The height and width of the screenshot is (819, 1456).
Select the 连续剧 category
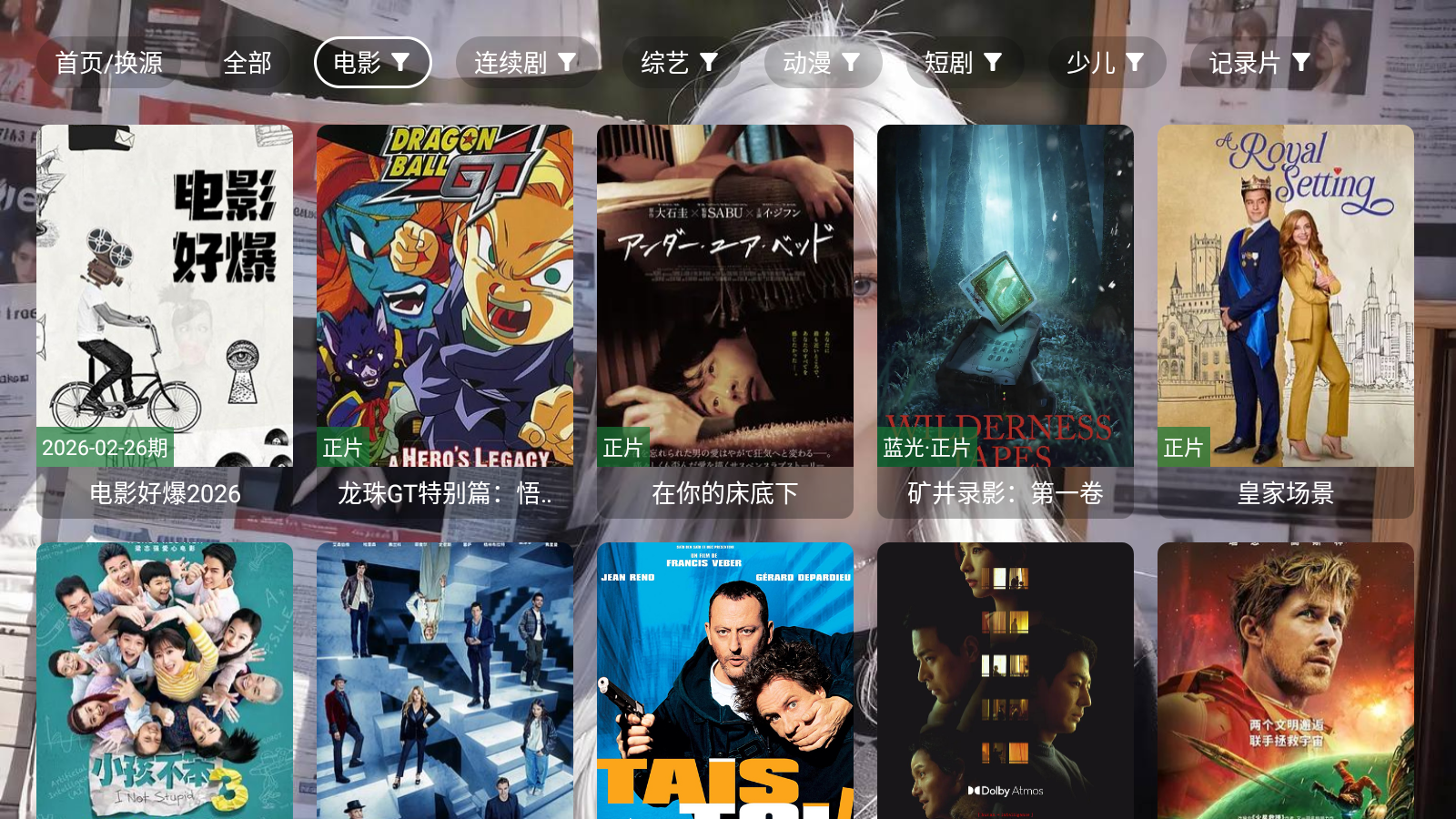tap(525, 63)
